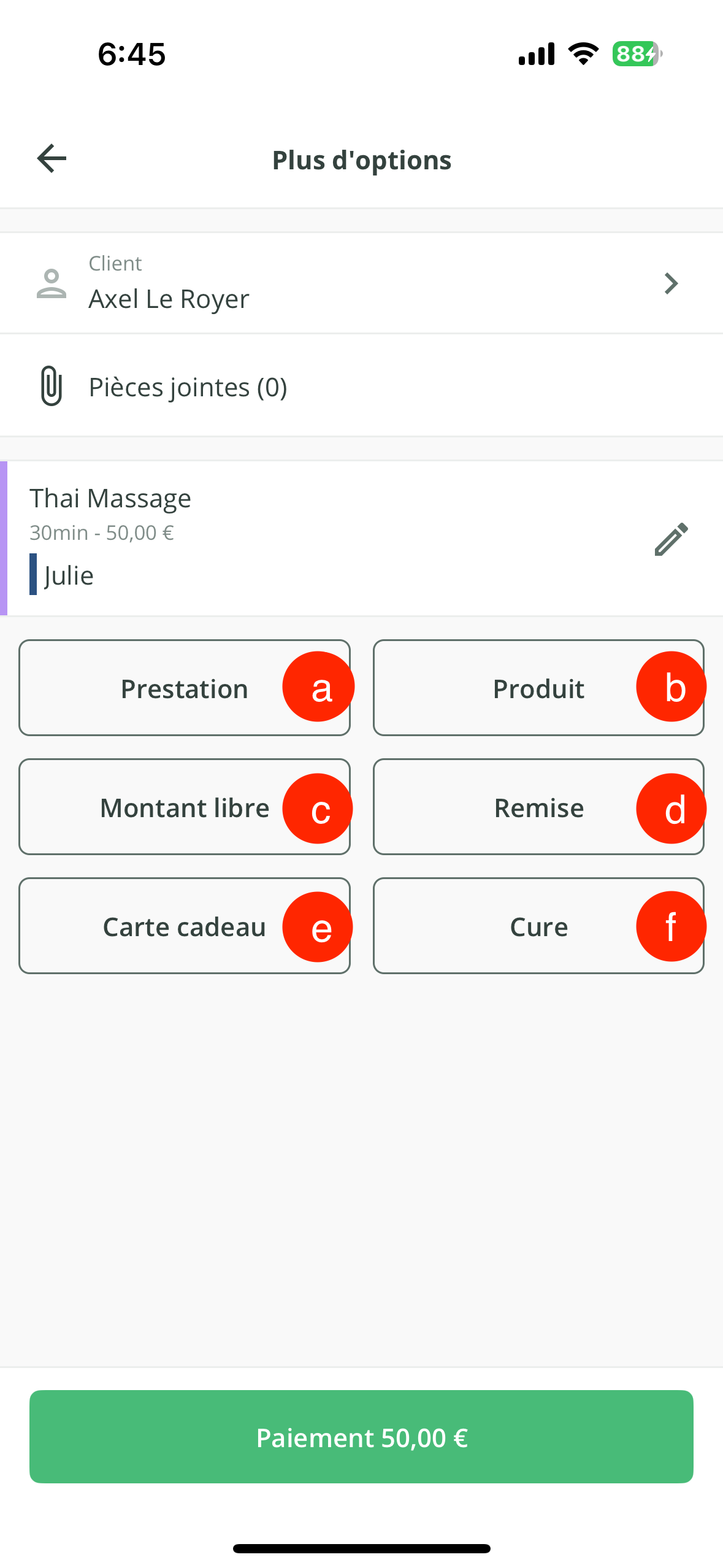Choose the Cure option

pyautogui.click(x=538, y=926)
